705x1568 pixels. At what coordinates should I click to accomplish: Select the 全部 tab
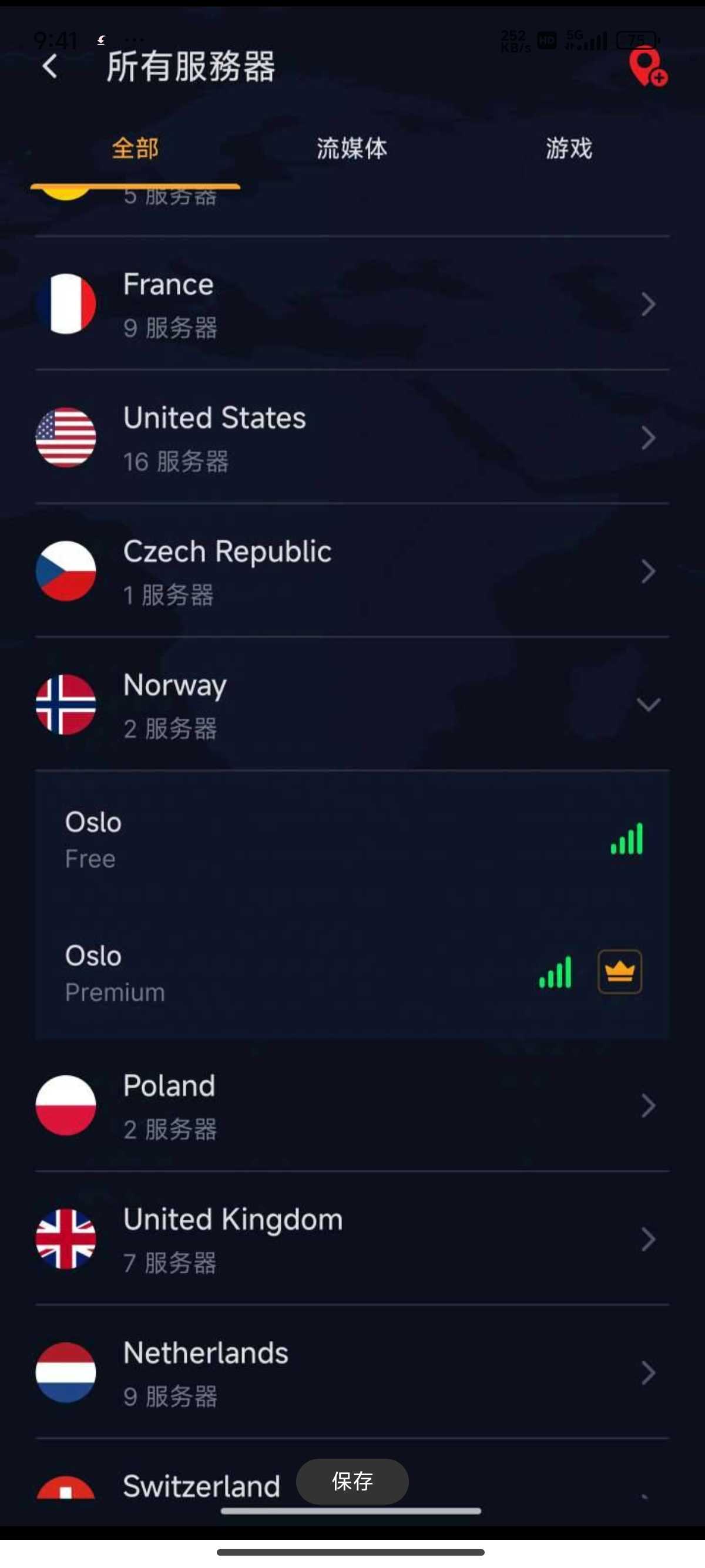135,149
